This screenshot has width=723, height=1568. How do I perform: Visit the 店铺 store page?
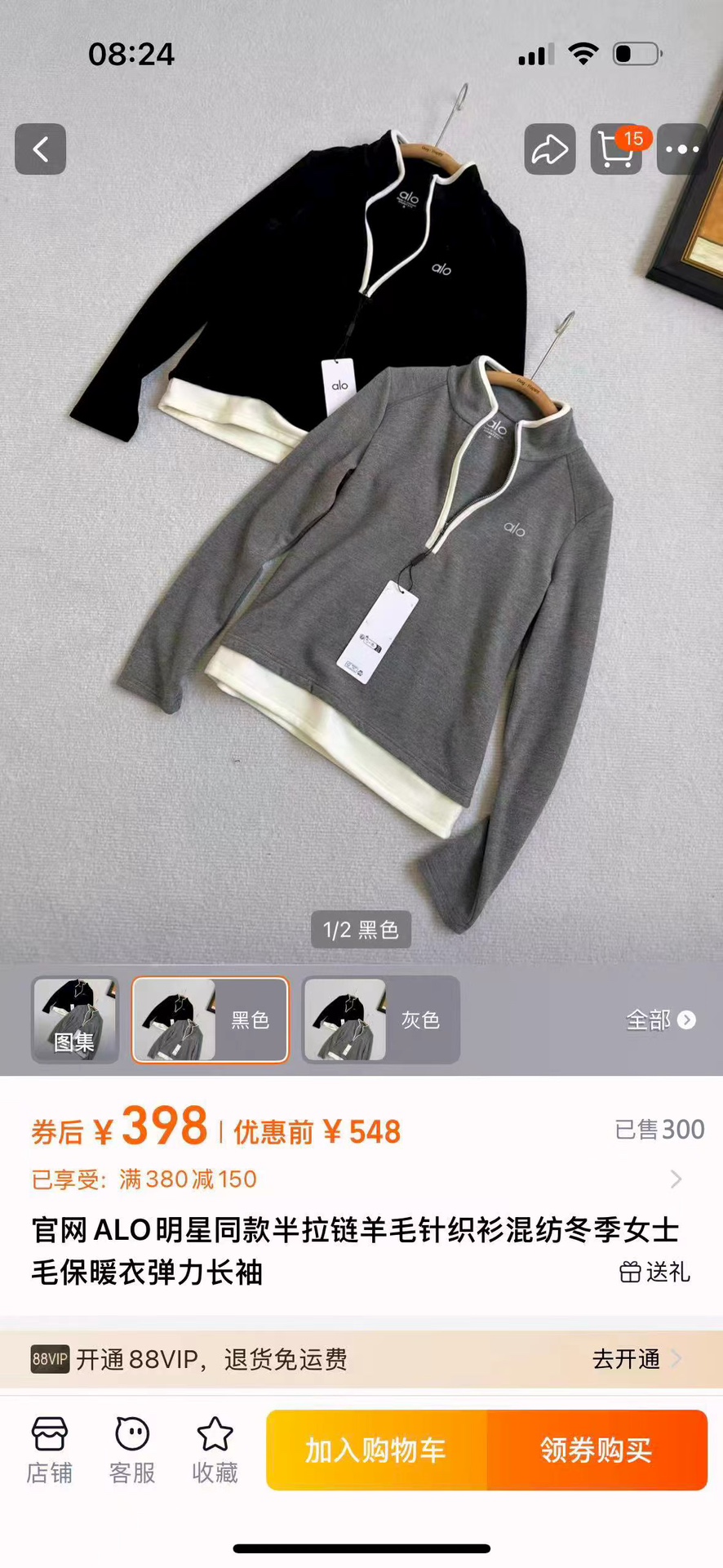(49, 1450)
